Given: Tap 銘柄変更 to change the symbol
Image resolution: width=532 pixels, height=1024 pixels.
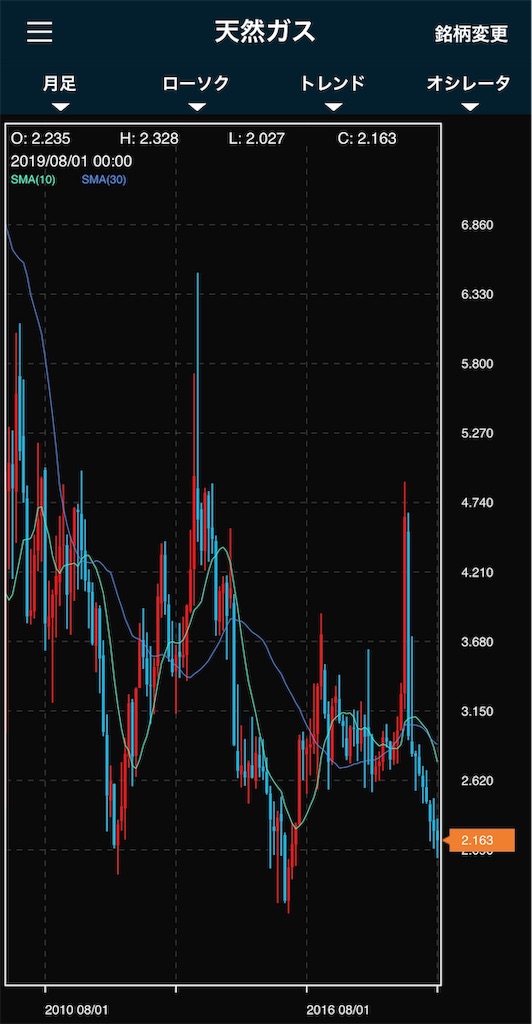Looking at the screenshot, I should 471,33.
